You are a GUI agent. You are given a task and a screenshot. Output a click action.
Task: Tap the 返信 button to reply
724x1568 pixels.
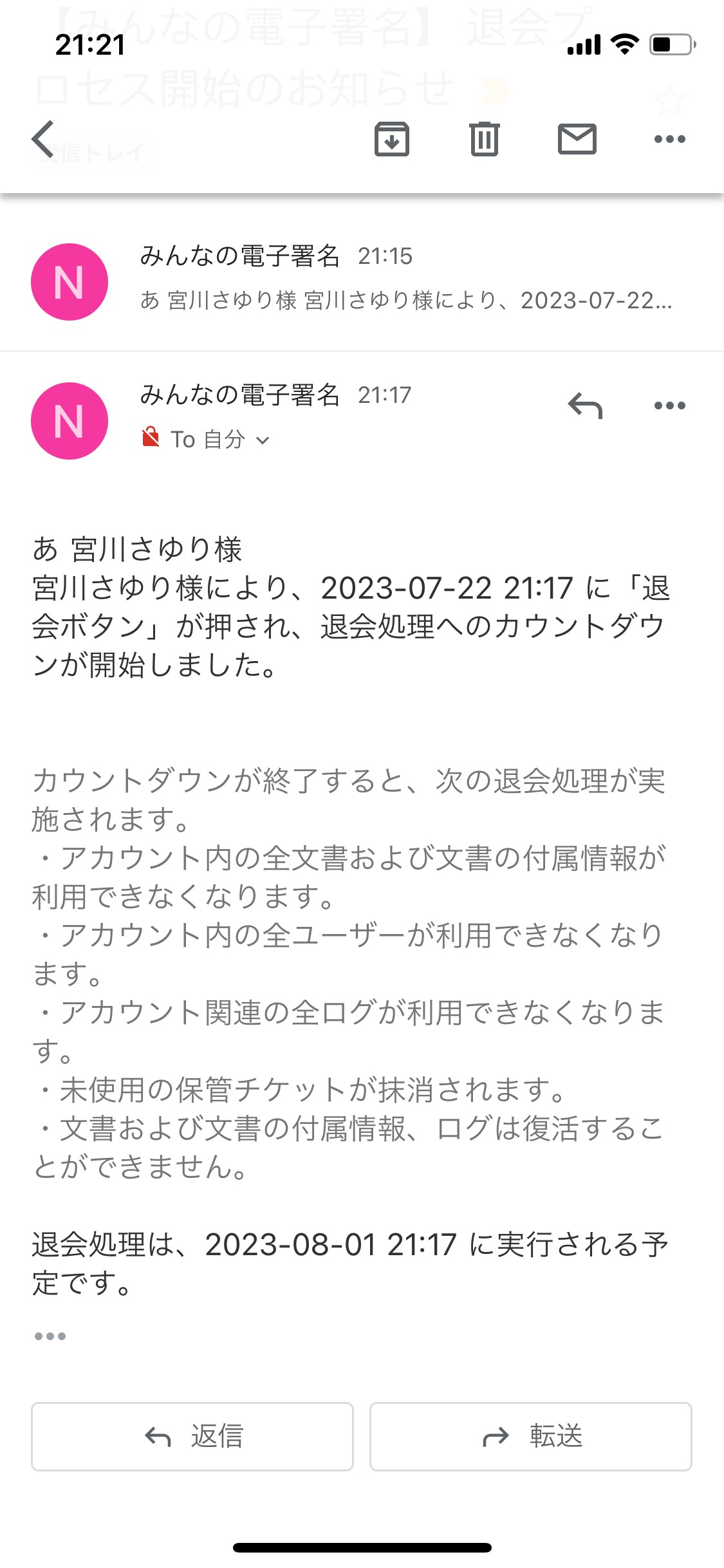pos(192,1437)
